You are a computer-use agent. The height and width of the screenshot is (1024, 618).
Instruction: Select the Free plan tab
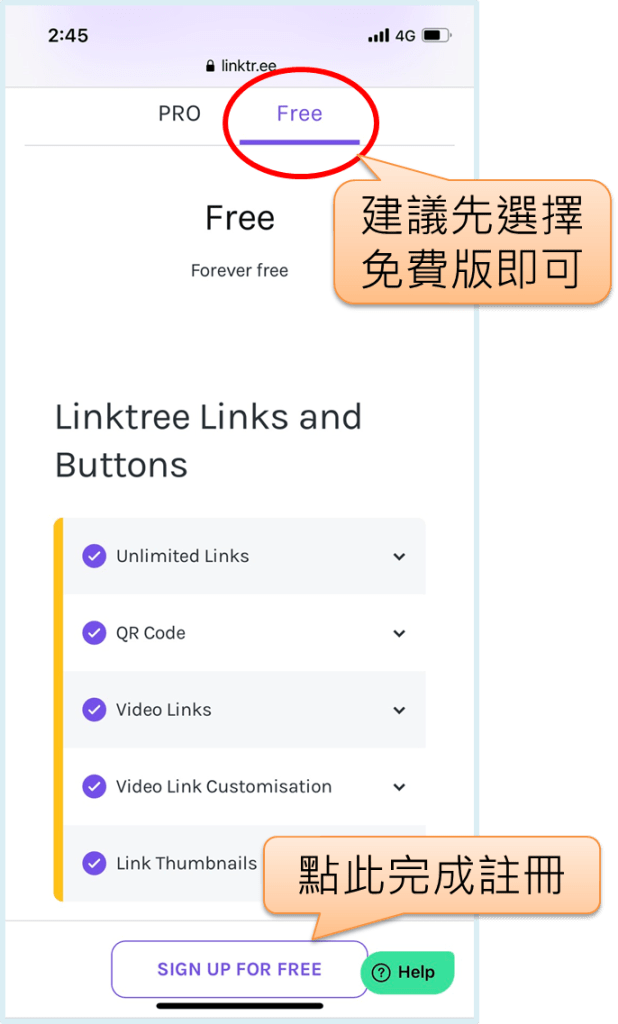(x=299, y=114)
